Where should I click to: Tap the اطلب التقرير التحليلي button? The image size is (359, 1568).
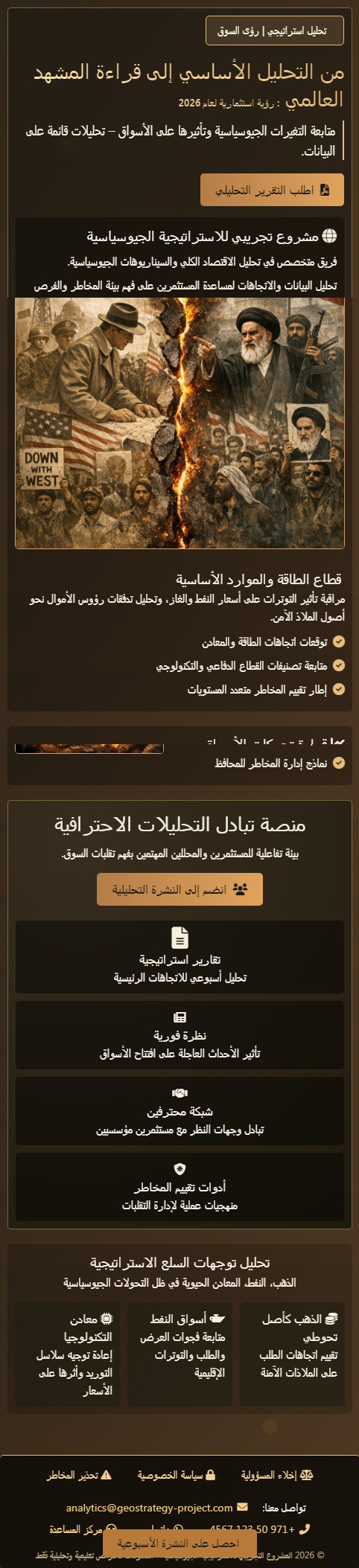[272, 190]
